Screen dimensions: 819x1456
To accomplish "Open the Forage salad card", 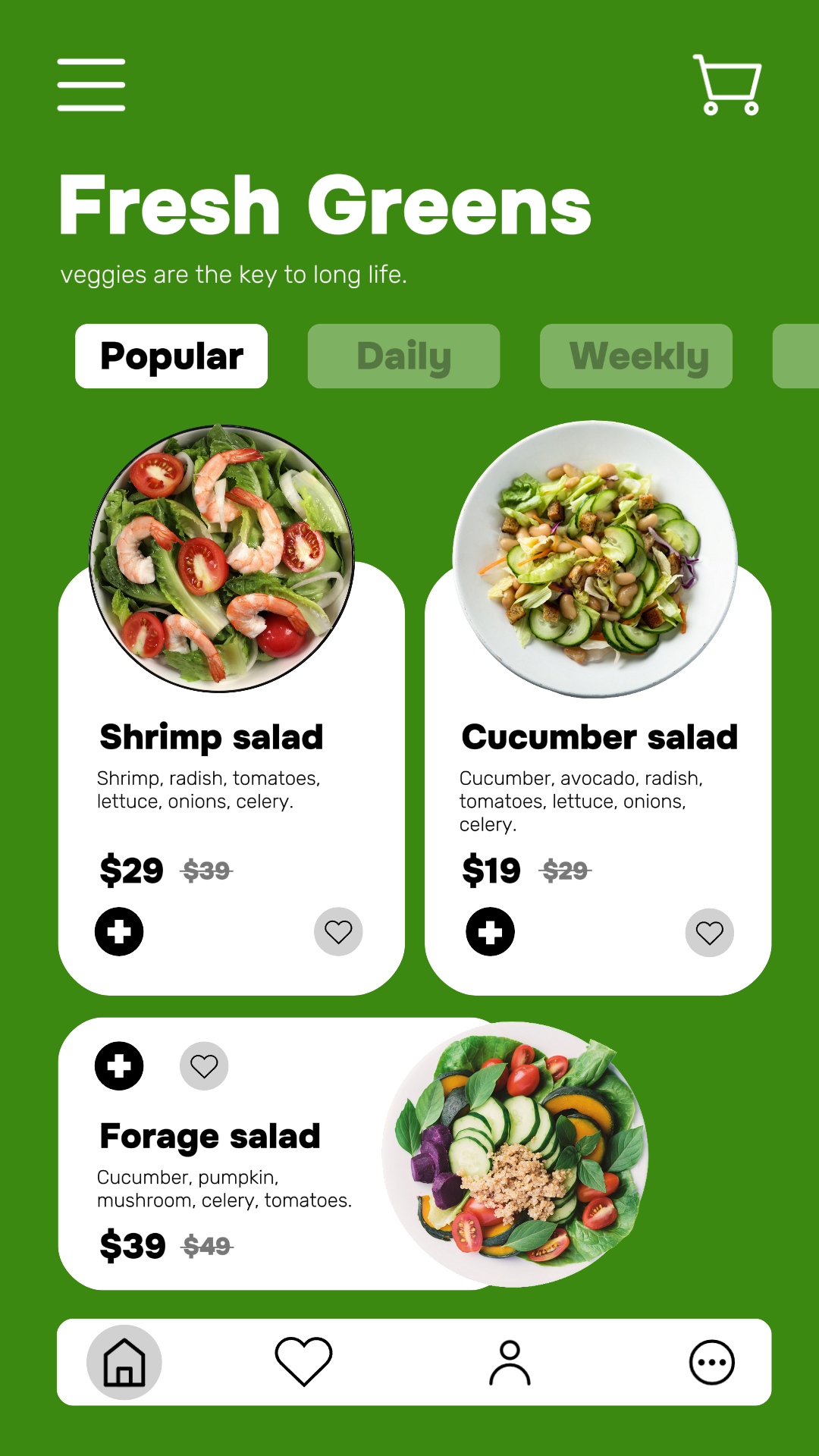I will [210, 1137].
